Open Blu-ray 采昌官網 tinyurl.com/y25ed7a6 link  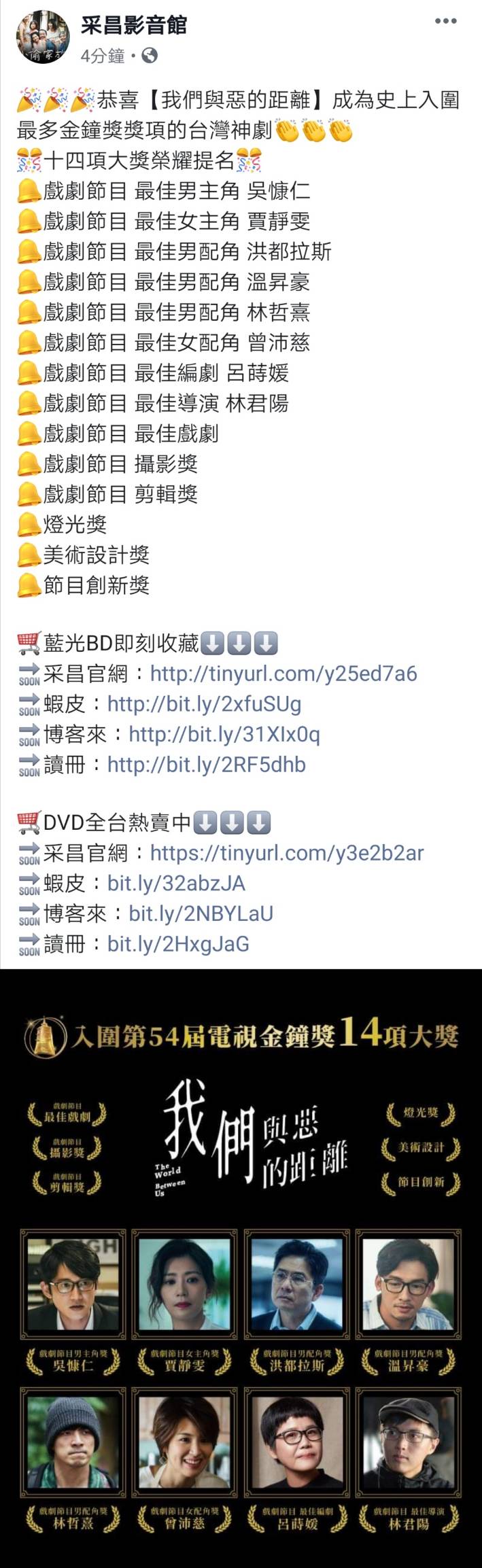pos(283,674)
